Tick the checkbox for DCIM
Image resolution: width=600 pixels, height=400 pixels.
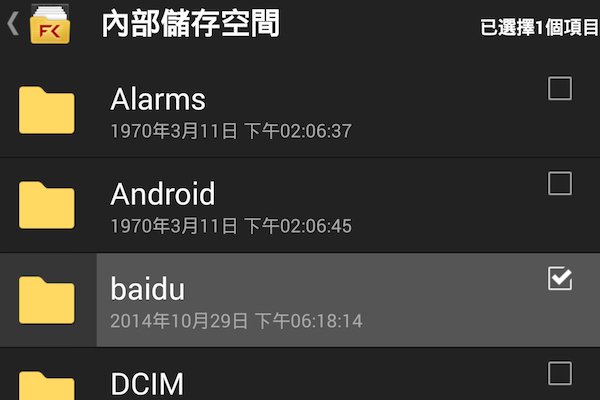(x=560, y=373)
